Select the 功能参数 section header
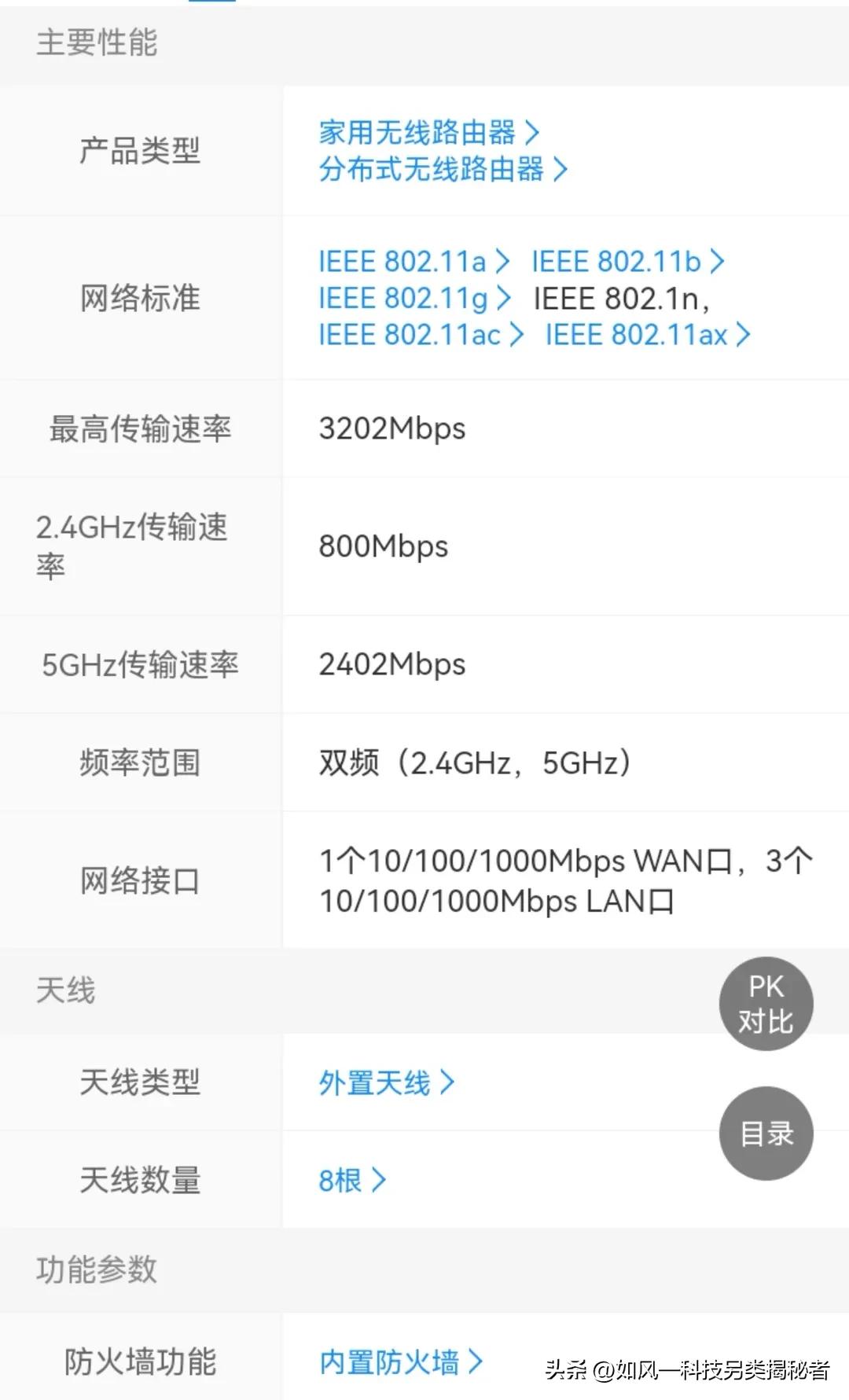 coord(96,1269)
